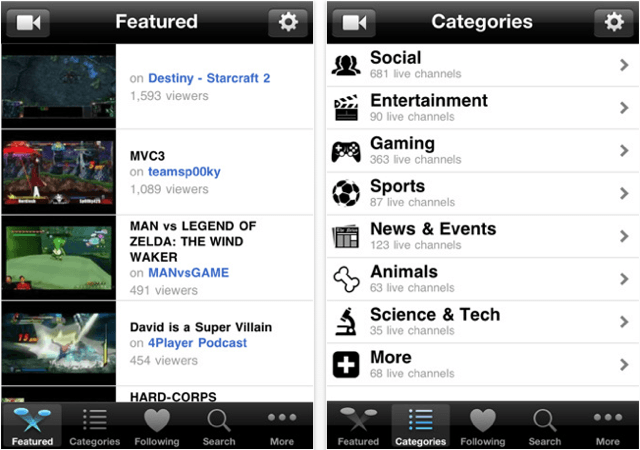The width and height of the screenshot is (640, 450).
Task: Open the News & Events category
Action: pyautogui.click(x=480, y=236)
